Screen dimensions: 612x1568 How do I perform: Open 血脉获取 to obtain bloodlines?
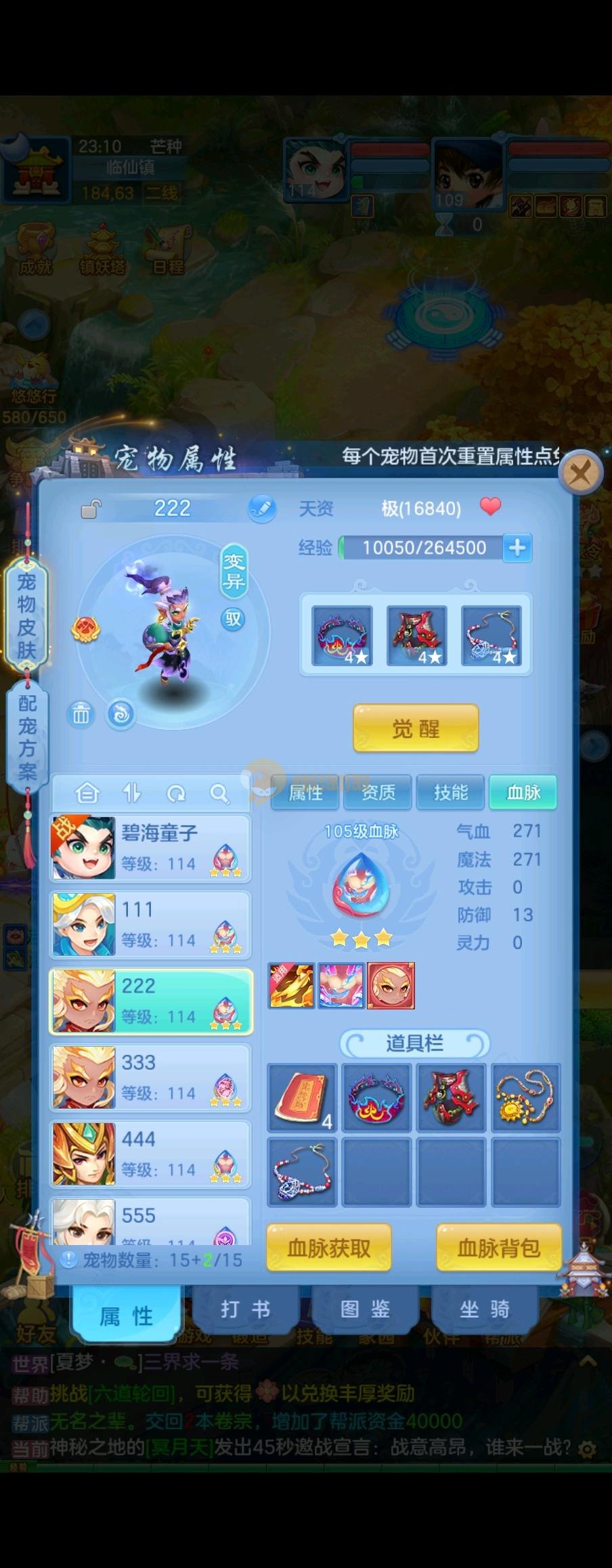(x=329, y=1248)
